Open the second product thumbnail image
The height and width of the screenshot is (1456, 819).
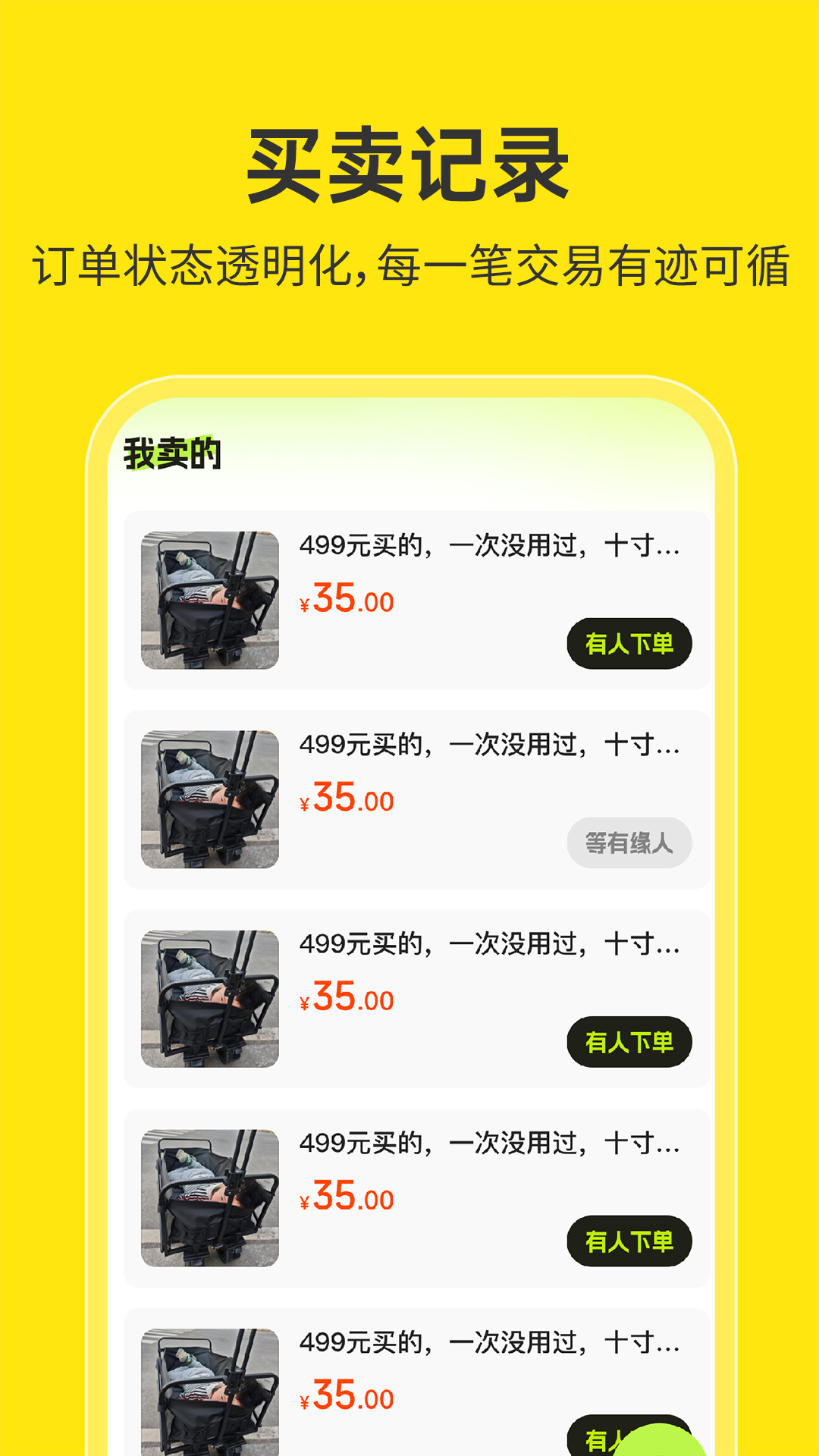pyautogui.click(x=208, y=799)
